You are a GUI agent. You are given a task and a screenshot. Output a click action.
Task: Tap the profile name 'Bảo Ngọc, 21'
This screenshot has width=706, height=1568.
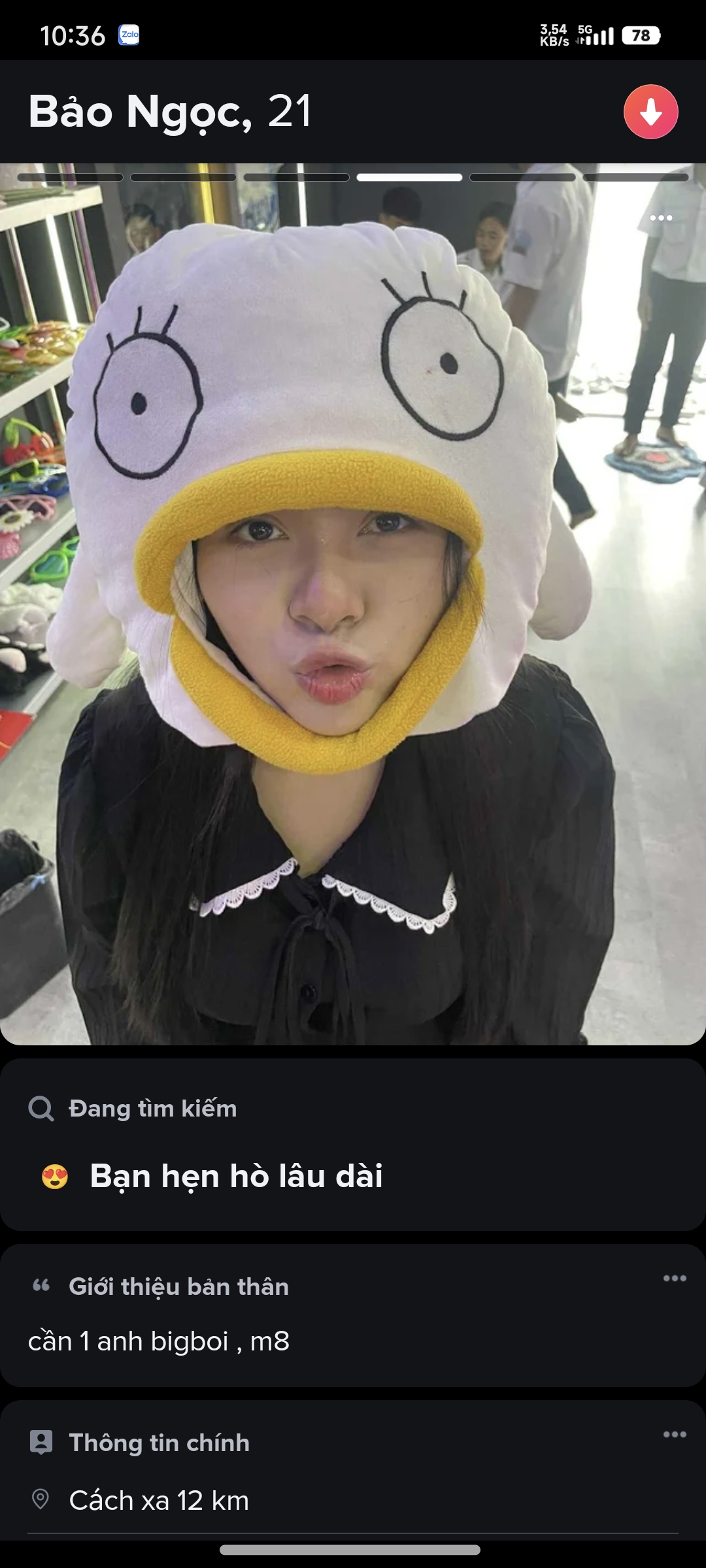(170, 112)
